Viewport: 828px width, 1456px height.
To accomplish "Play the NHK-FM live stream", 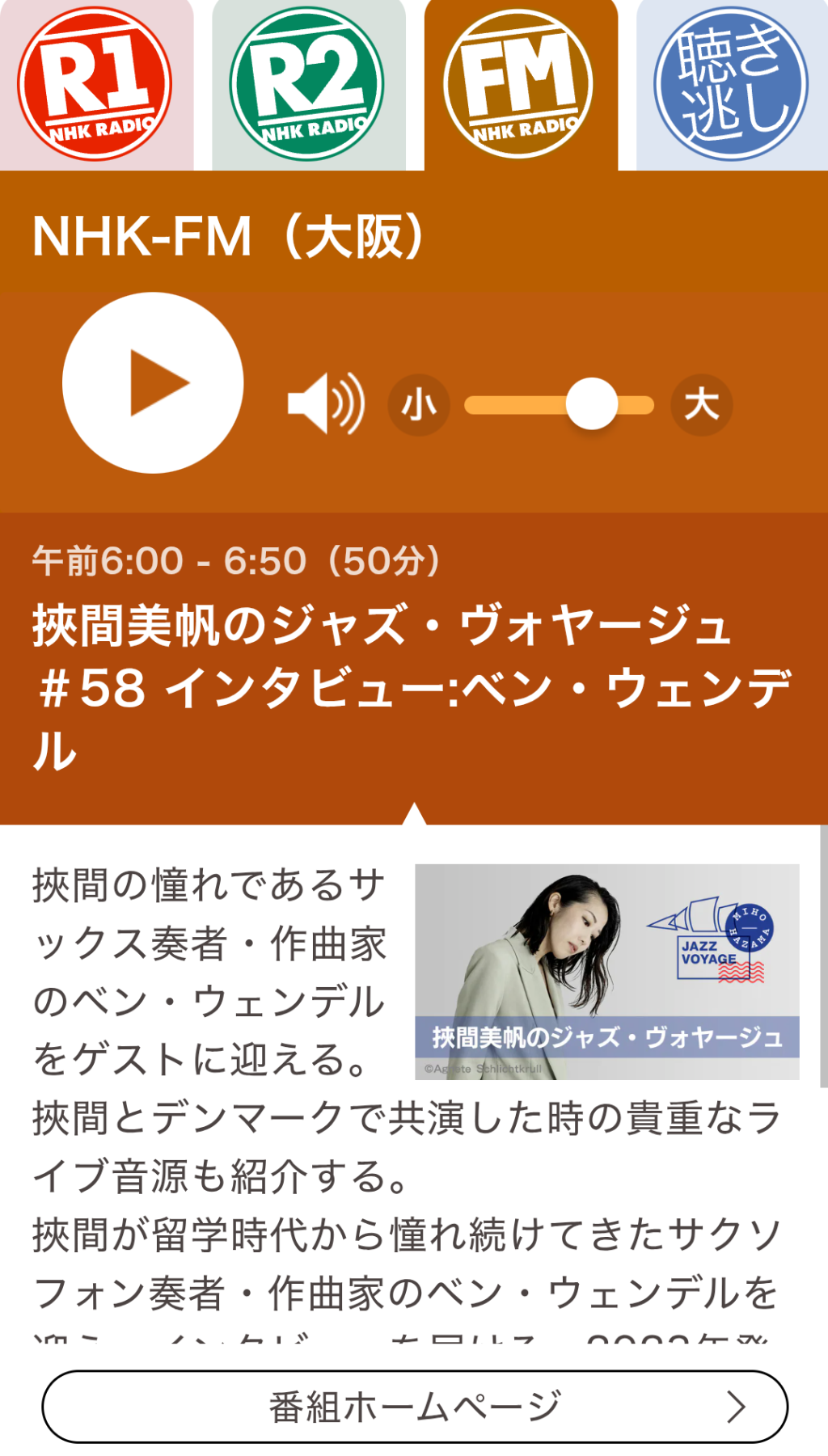I will click(x=153, y=382).
